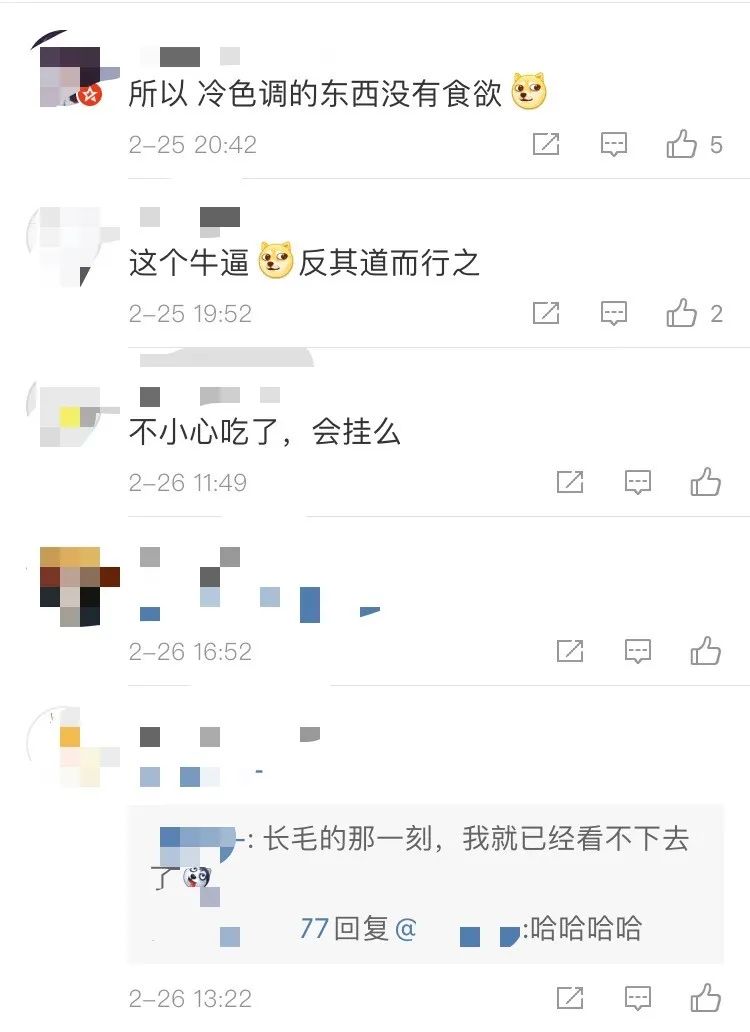Reply to the comment '不小心吃了，会挂么'
The width and height of the screenshot is (750, 1032).
(x=638, y=483)
